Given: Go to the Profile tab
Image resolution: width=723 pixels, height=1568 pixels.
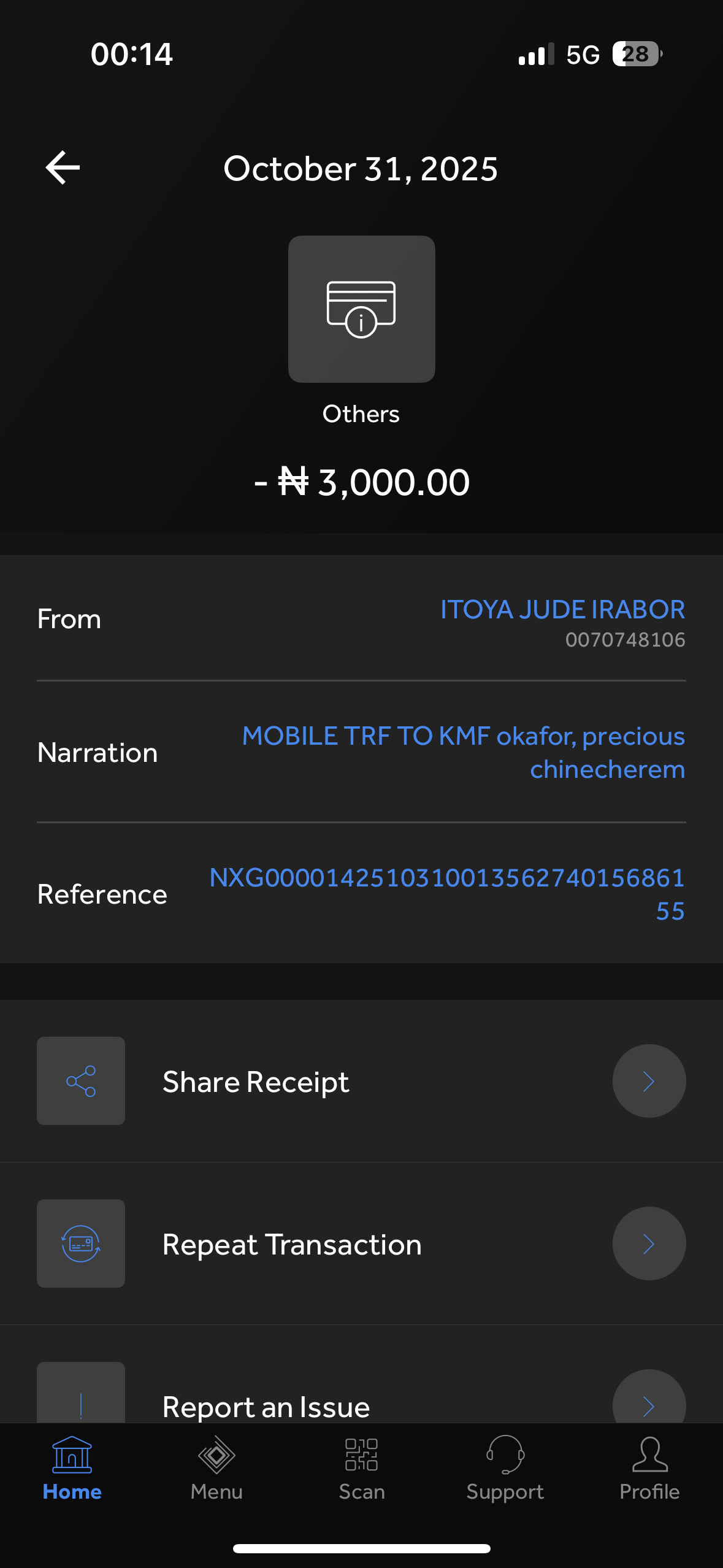Looking at the screenshot, I should (x=649, y=1469).
